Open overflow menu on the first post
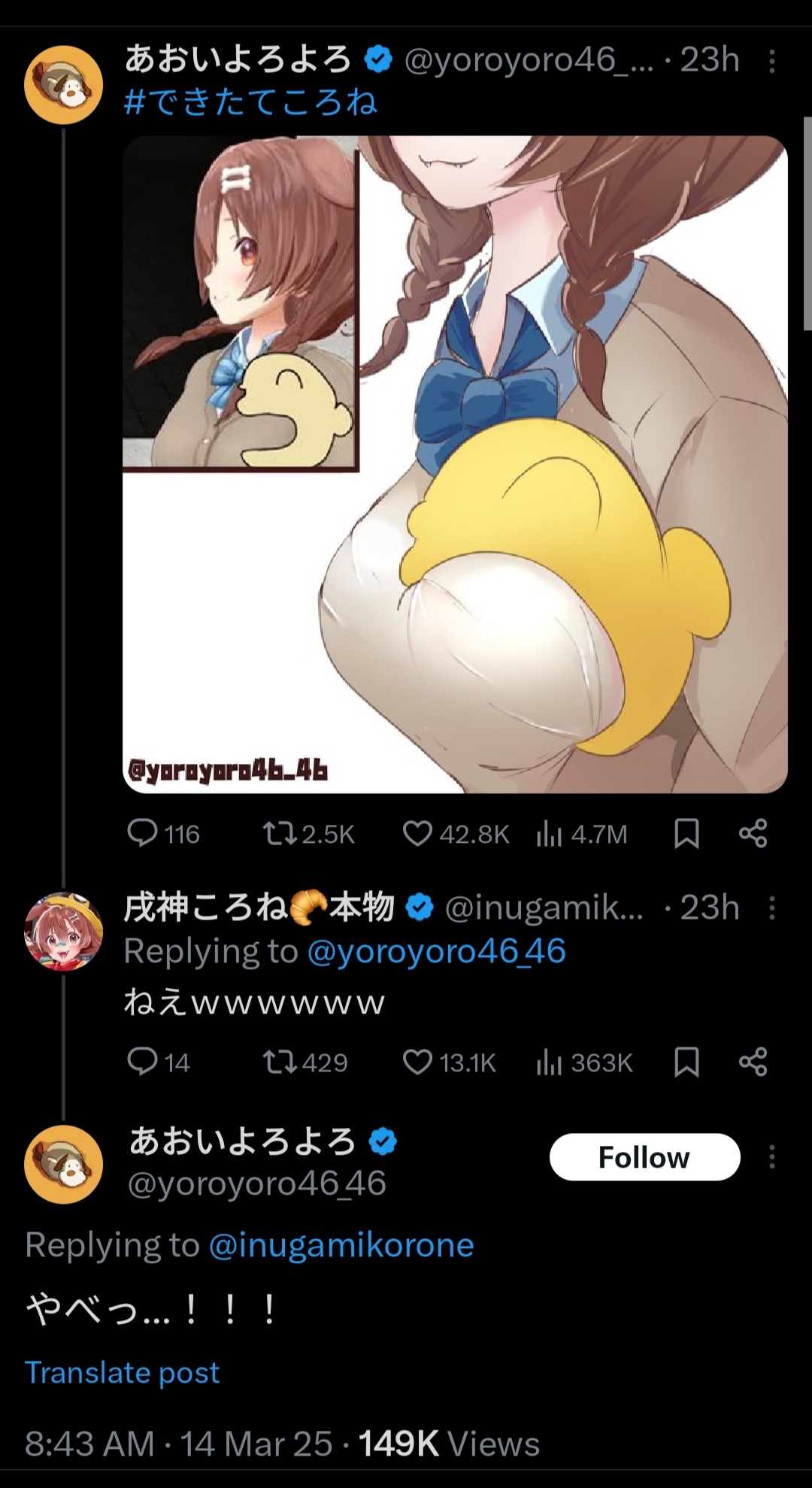Viewport: 812px width, 1488px height. pyautogui.click(x=771, y=60)
